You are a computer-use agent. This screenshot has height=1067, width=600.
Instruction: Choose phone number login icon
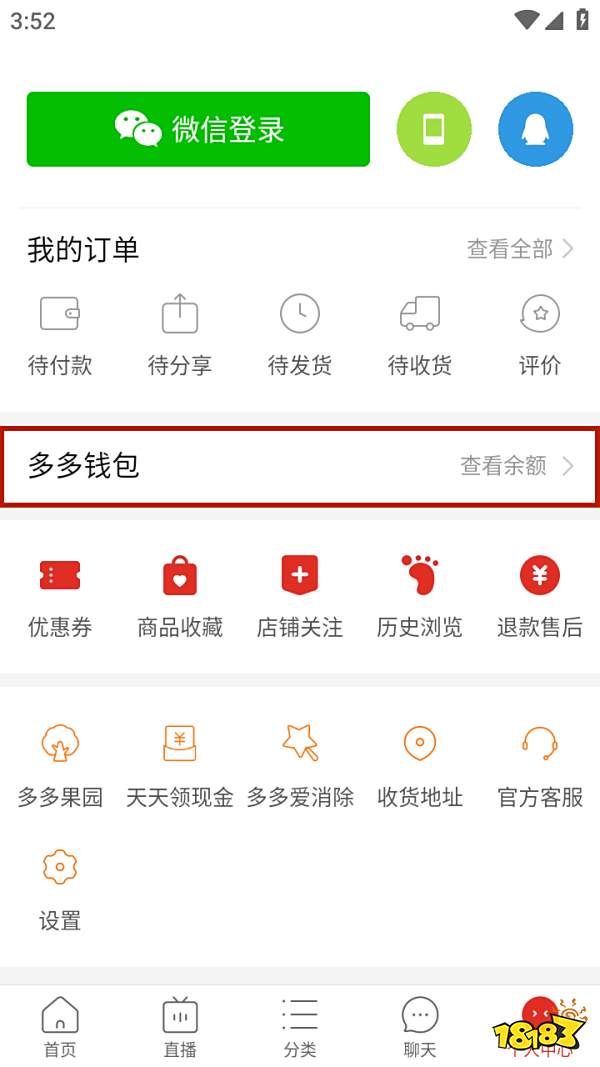tap(434, 129)
